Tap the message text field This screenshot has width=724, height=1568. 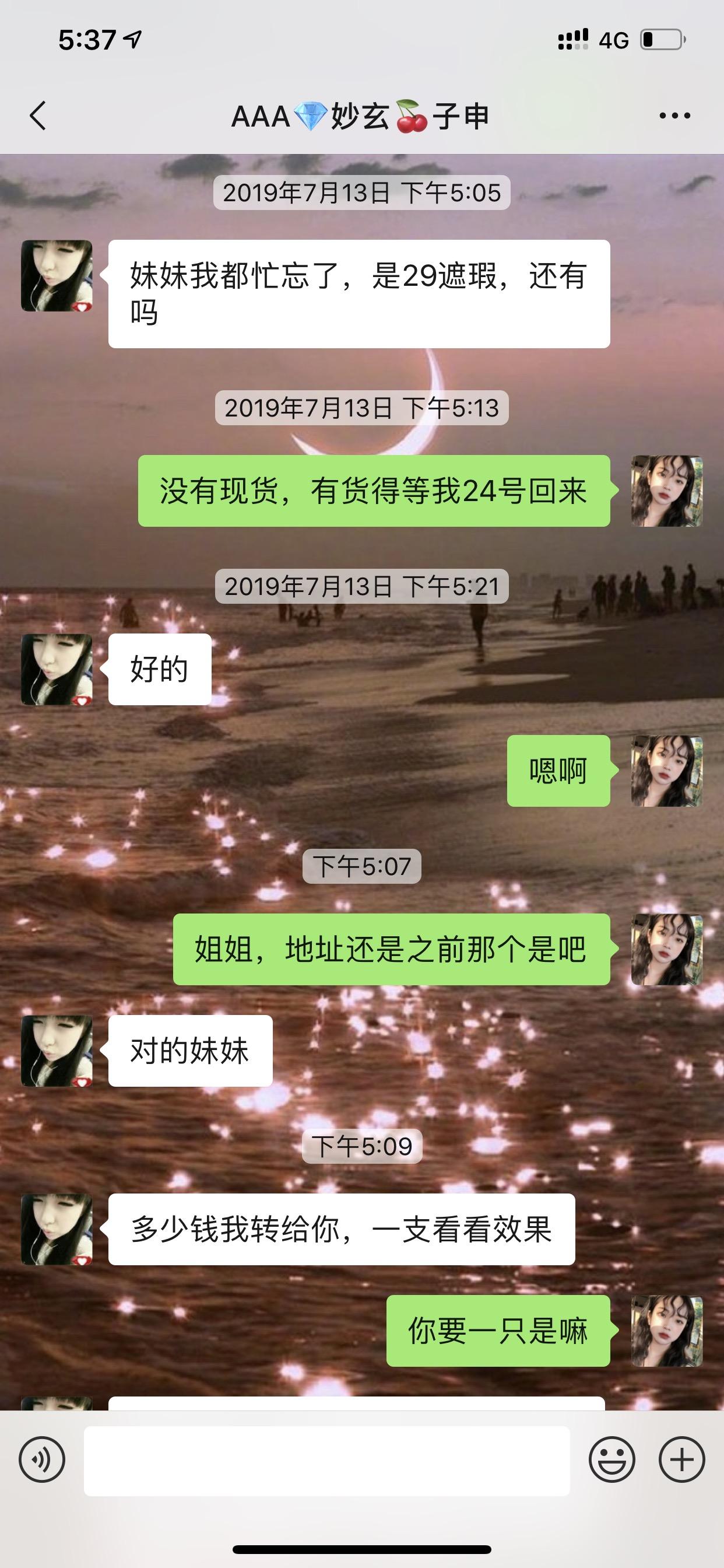[x=326, y=1460]
